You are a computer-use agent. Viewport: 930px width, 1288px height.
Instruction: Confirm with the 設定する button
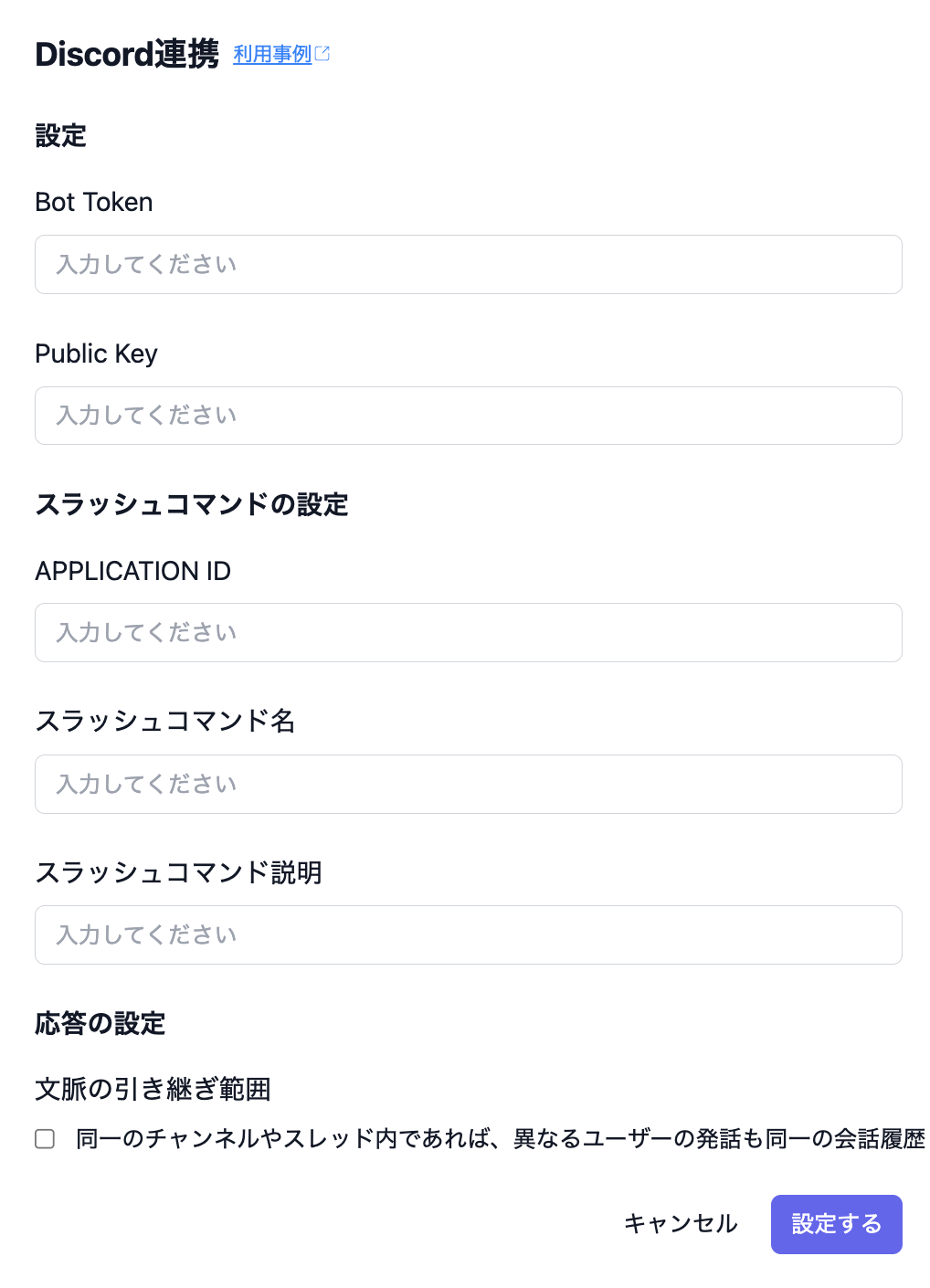tap(836, 1224)
